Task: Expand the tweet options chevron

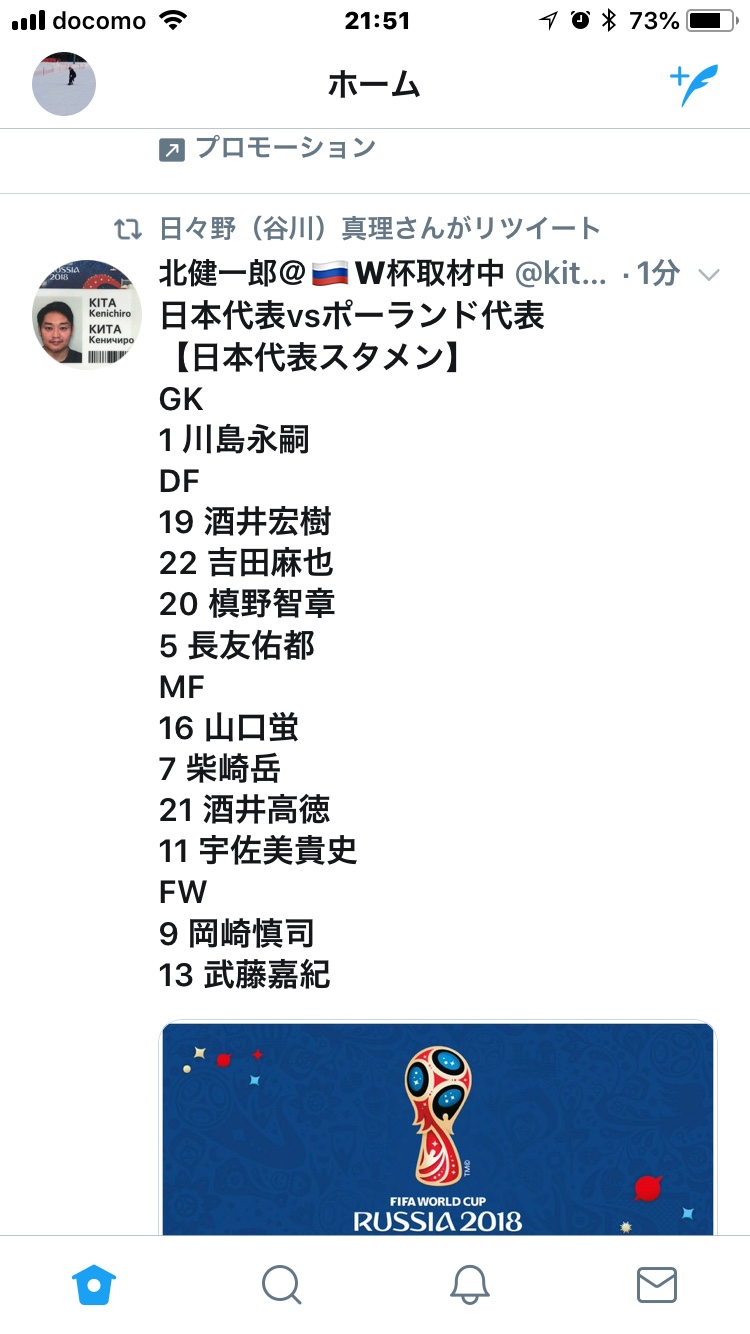Action: pos(708,274)
